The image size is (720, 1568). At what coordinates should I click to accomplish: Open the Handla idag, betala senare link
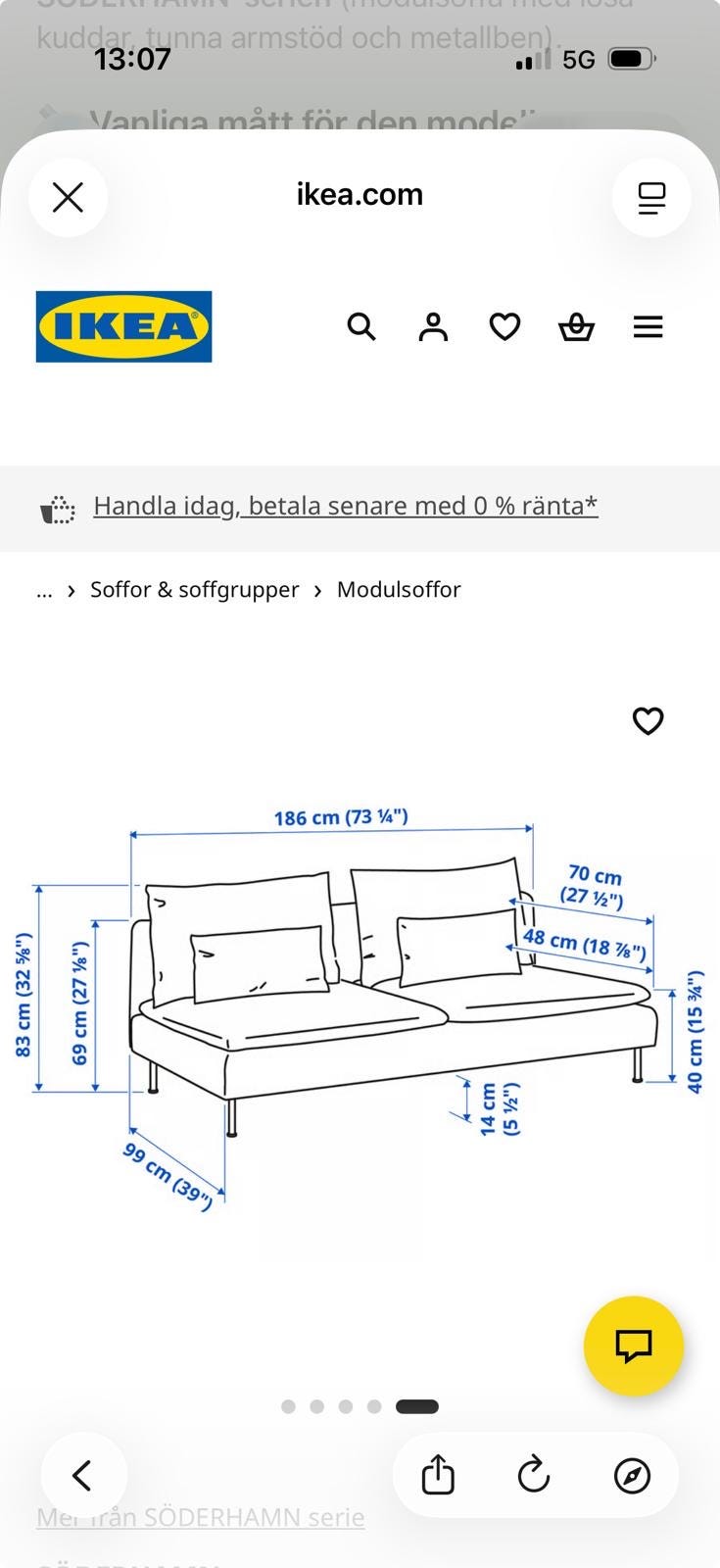345,506
